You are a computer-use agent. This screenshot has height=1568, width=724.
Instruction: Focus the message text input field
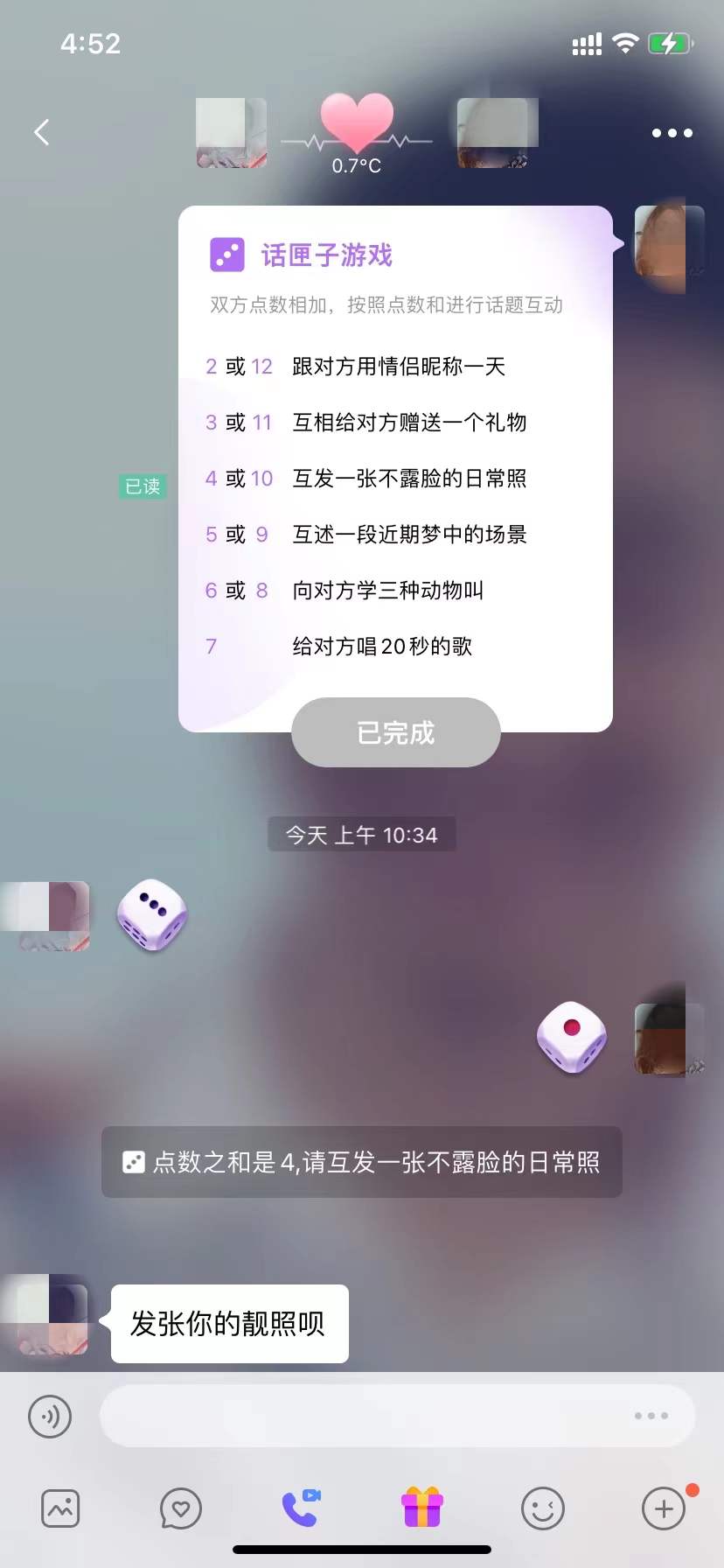coord(367,1416)
